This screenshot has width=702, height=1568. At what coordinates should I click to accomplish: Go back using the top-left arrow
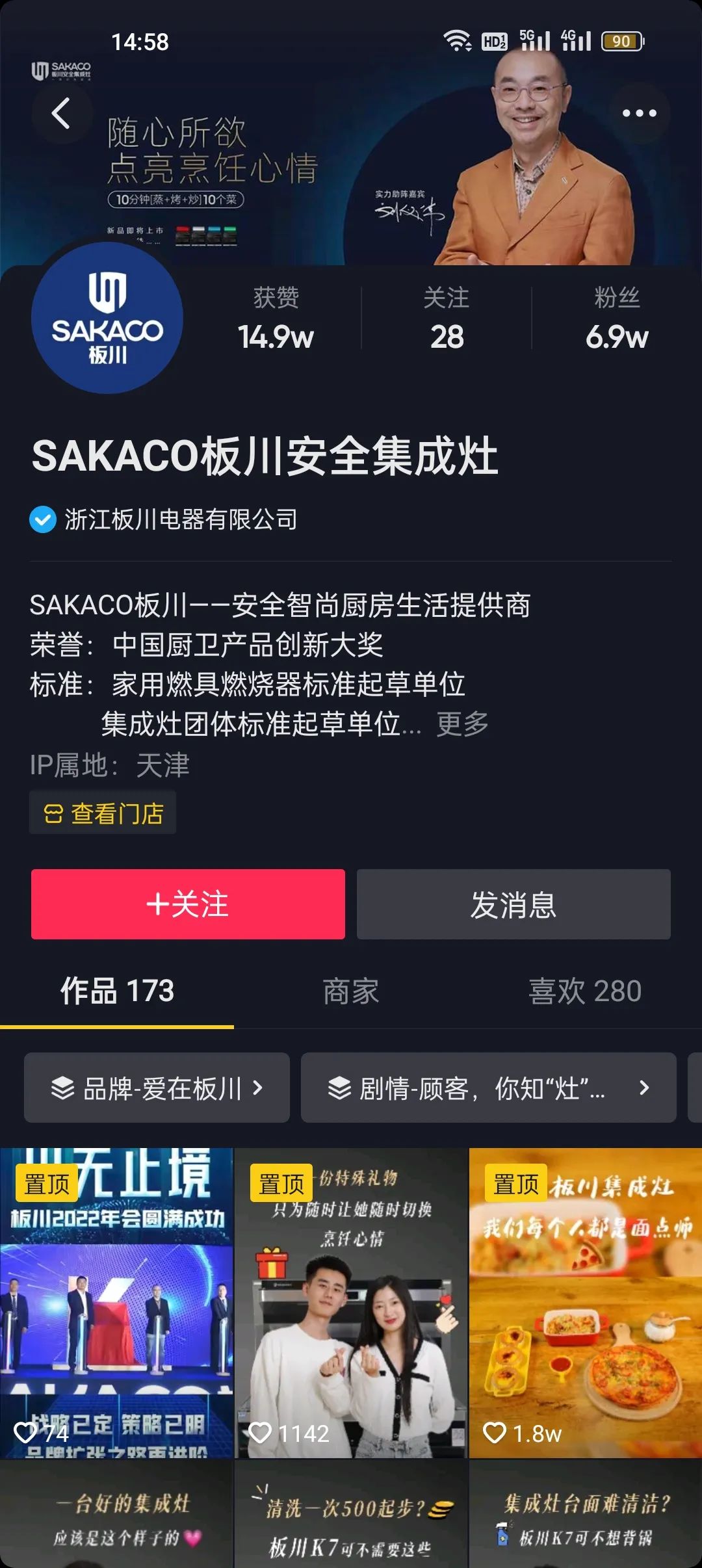click(60, 114)
